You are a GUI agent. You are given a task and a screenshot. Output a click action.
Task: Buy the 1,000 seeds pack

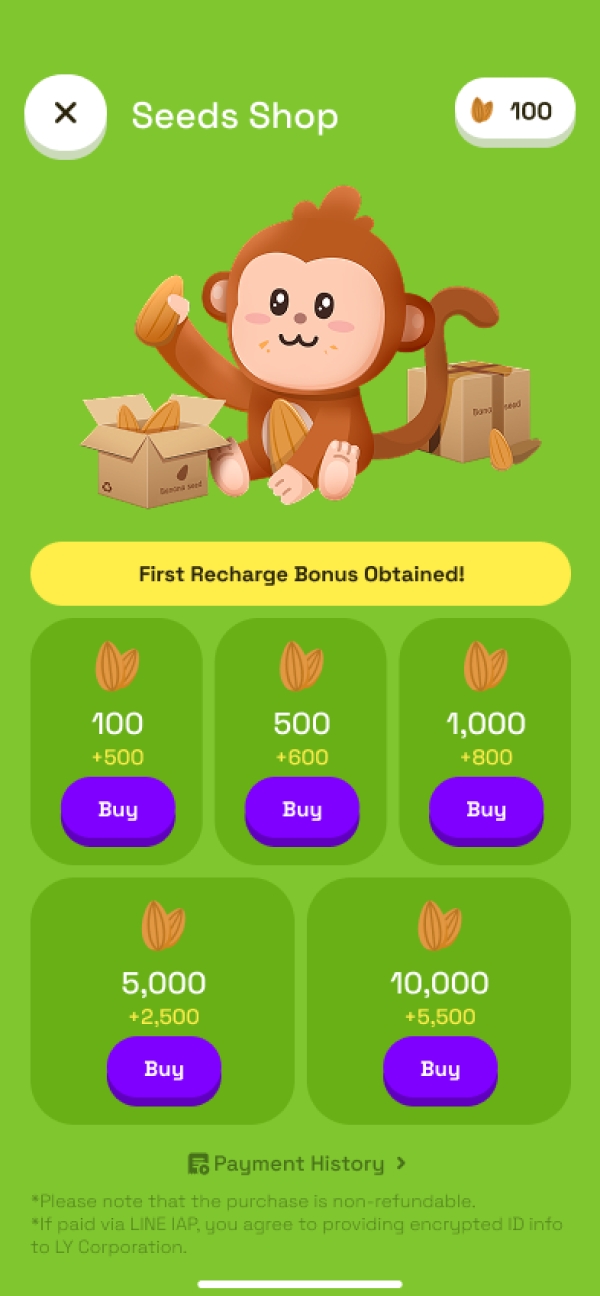coord(486,809)
